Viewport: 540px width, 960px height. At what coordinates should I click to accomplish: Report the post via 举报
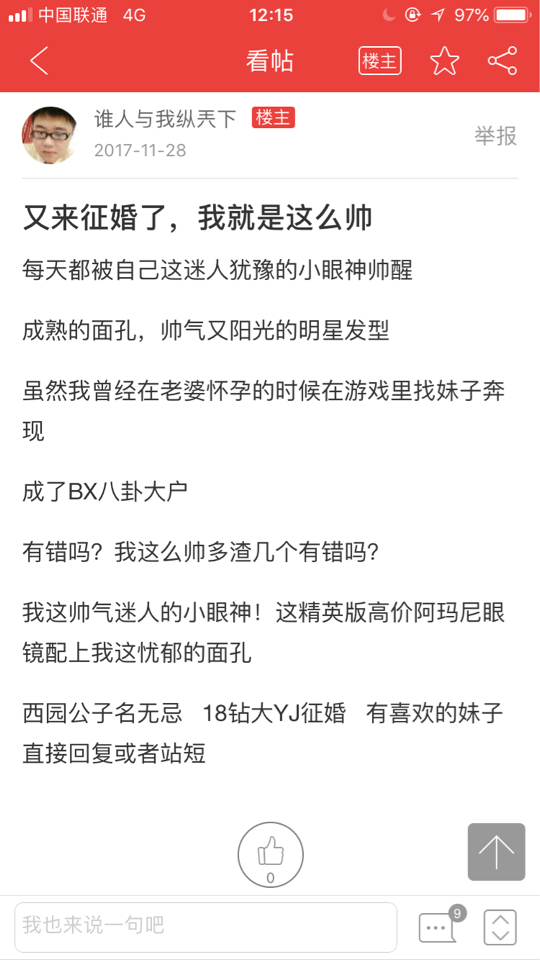click(495, 136)
